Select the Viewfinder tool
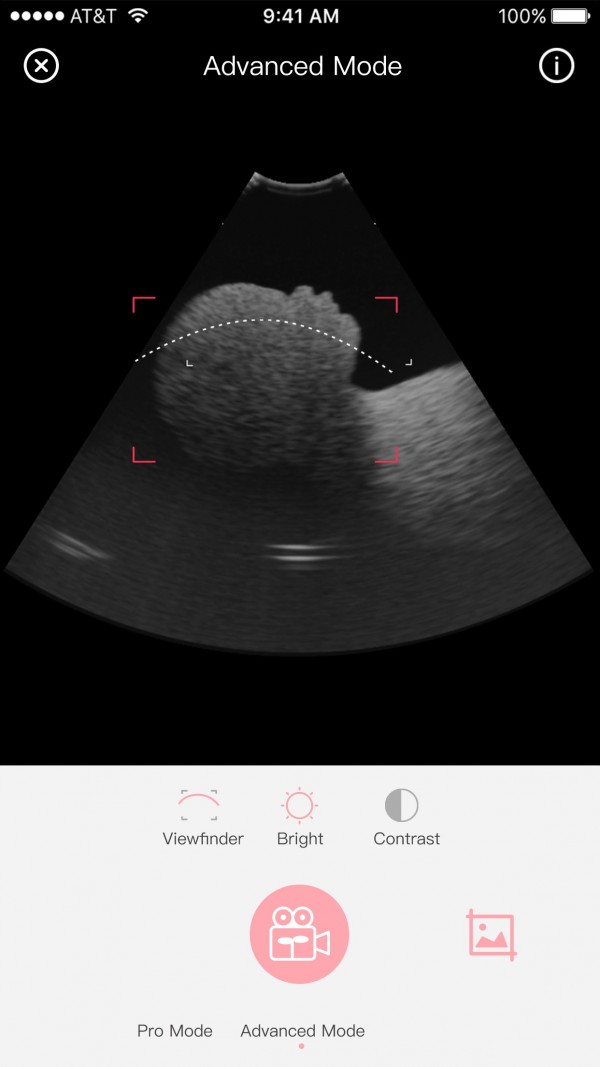 [202, 816]
